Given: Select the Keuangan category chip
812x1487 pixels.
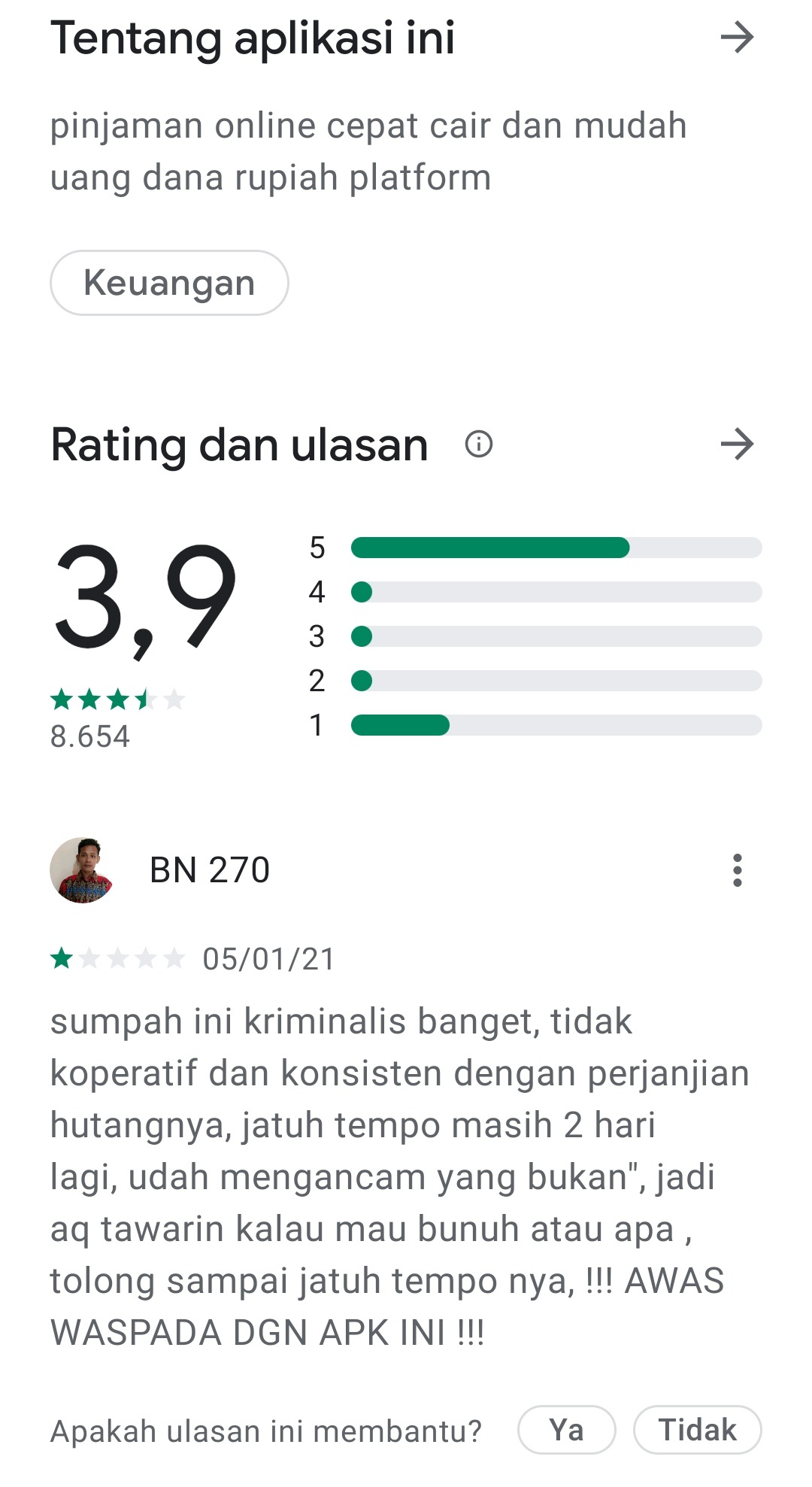Looking at the screenshot, I should (169, 283).
